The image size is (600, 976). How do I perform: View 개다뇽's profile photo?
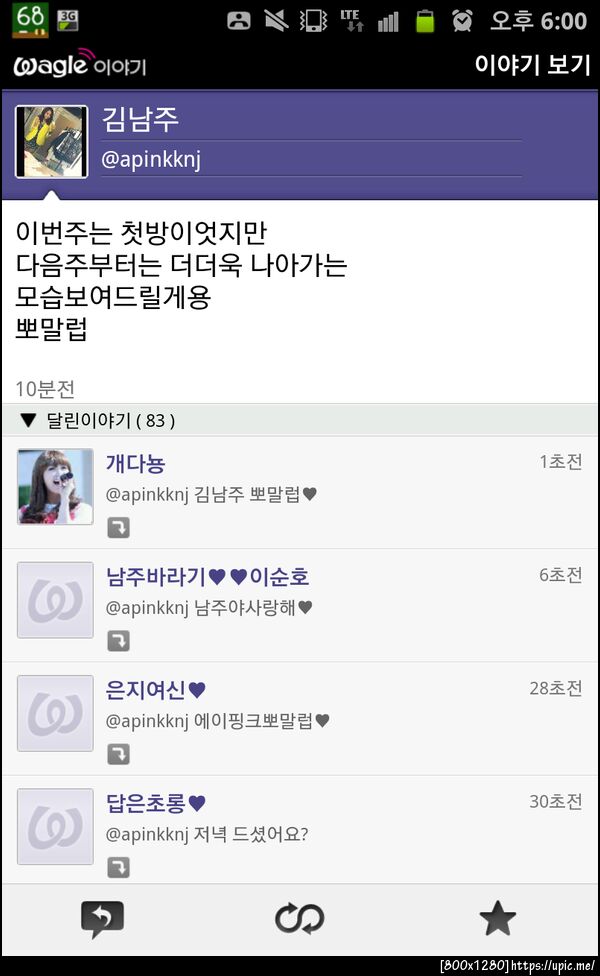55,487
